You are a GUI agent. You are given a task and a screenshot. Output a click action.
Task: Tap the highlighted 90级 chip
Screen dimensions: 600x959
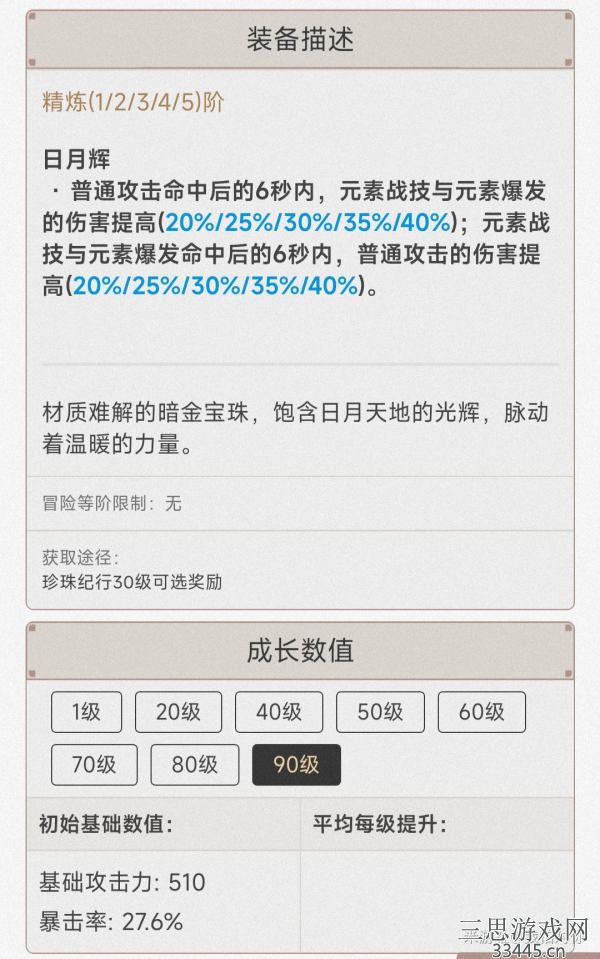[296, 765]
